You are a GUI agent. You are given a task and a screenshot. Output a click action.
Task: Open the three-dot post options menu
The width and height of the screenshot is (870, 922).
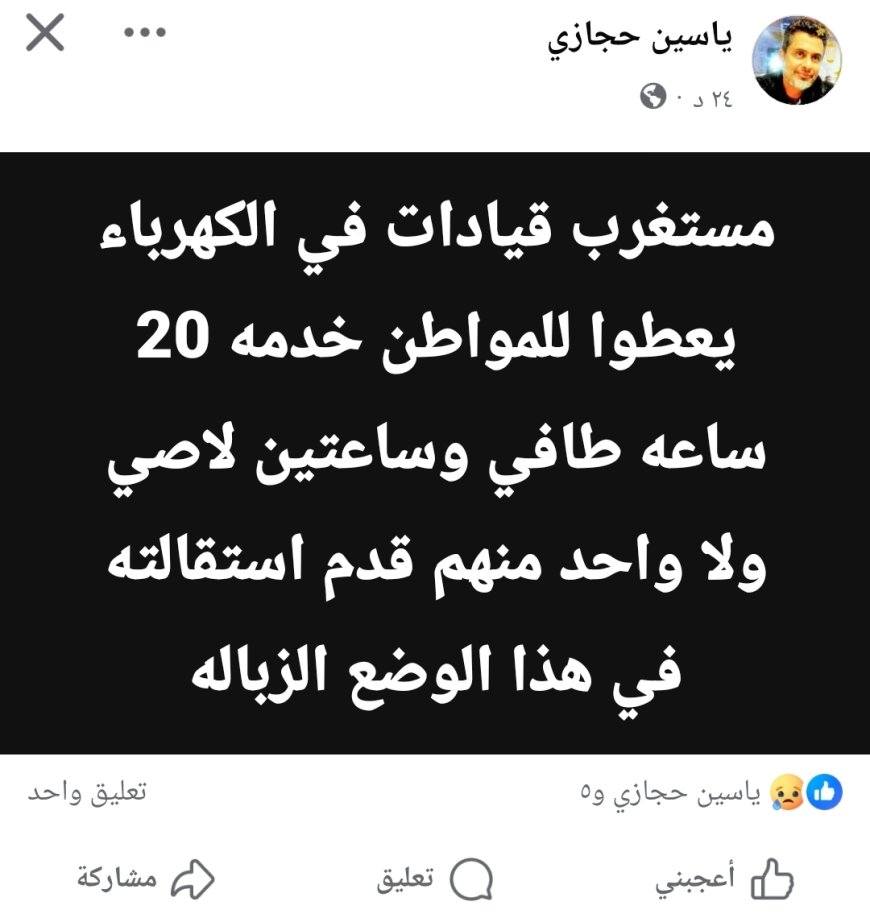pyautogui.click(x=143, y=33)
